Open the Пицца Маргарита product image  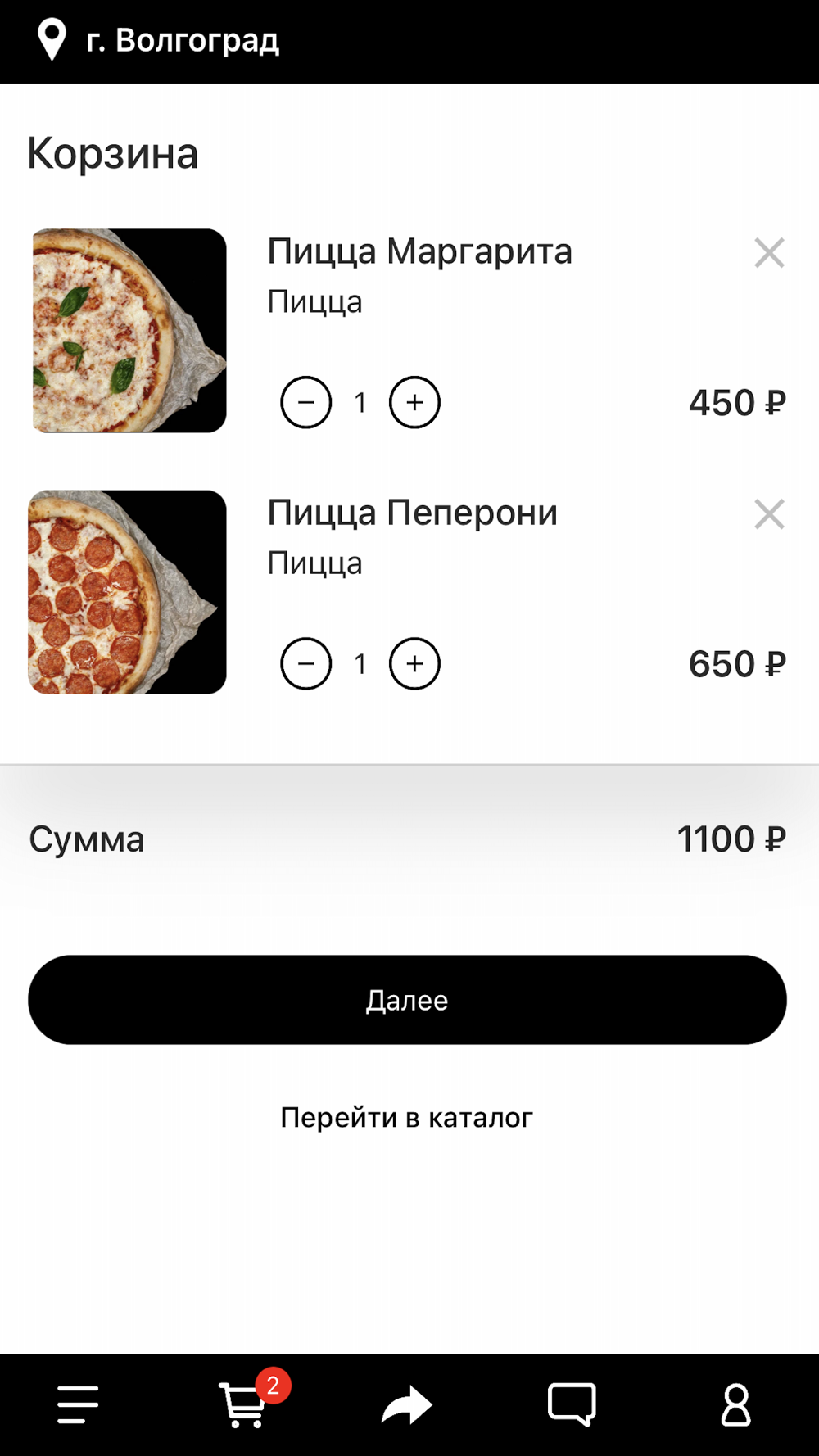pyautogui.click(x=128, y=330)
